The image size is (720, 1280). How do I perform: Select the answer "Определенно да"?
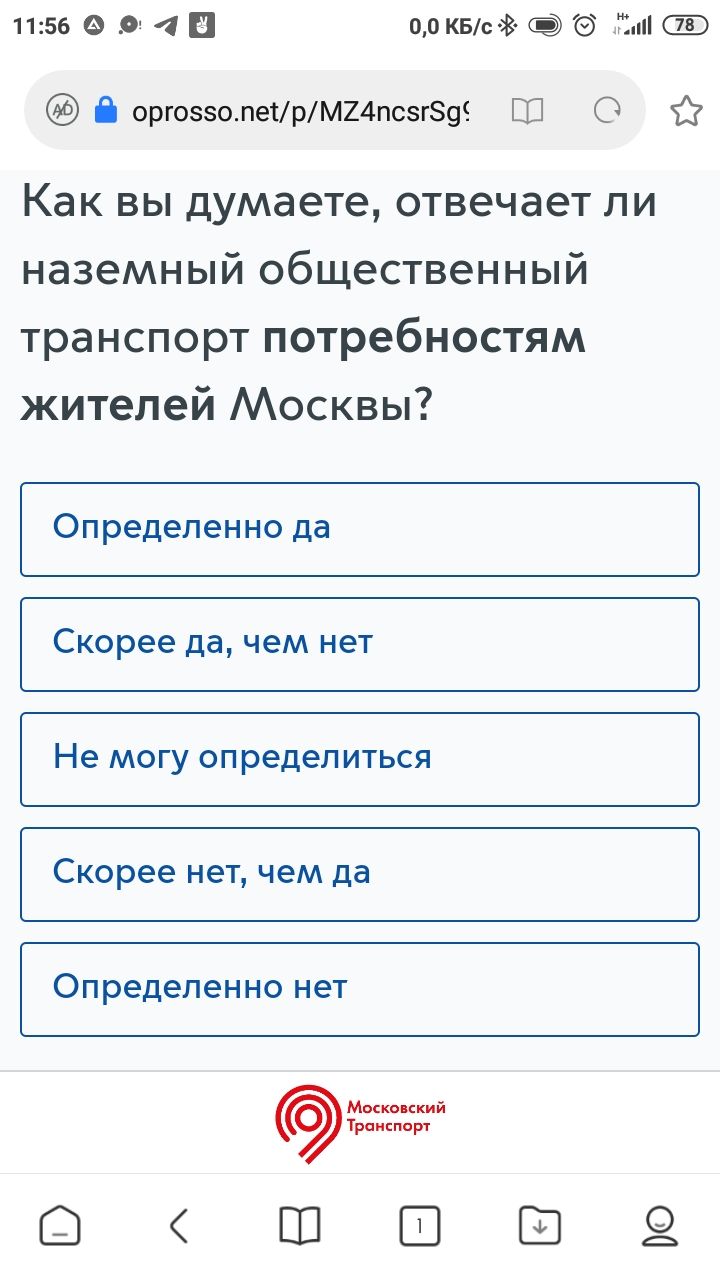[x=360, y=529]
